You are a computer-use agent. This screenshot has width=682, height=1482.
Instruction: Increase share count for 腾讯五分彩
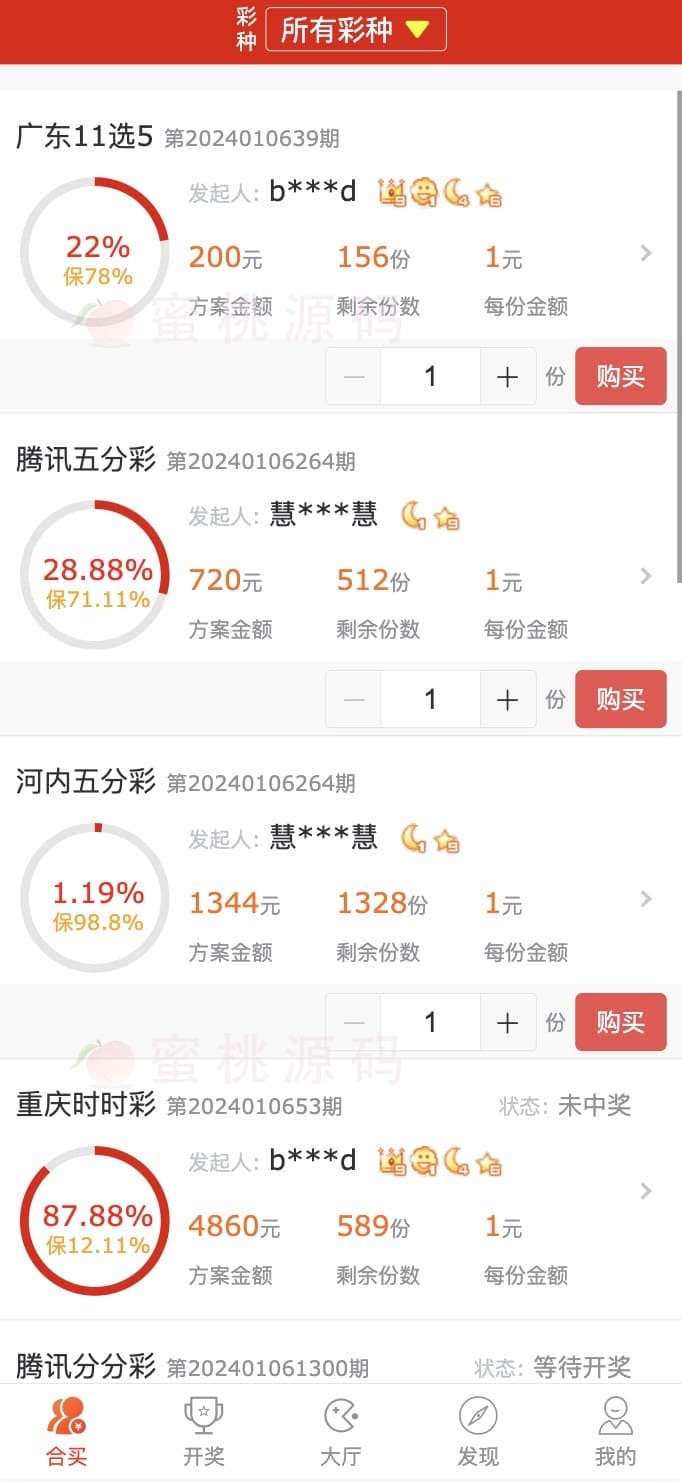pyautogui.click(x=507, y=699)
